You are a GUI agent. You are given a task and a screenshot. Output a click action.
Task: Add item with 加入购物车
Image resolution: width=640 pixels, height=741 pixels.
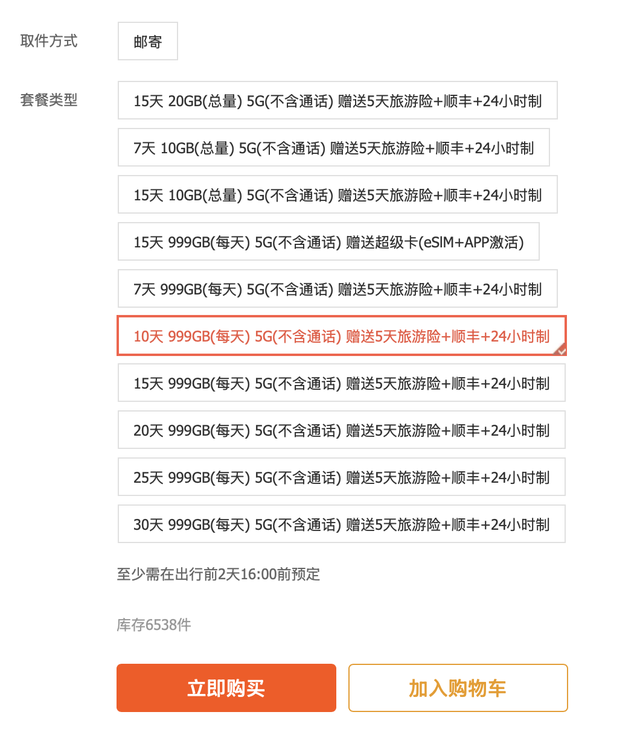458,688
